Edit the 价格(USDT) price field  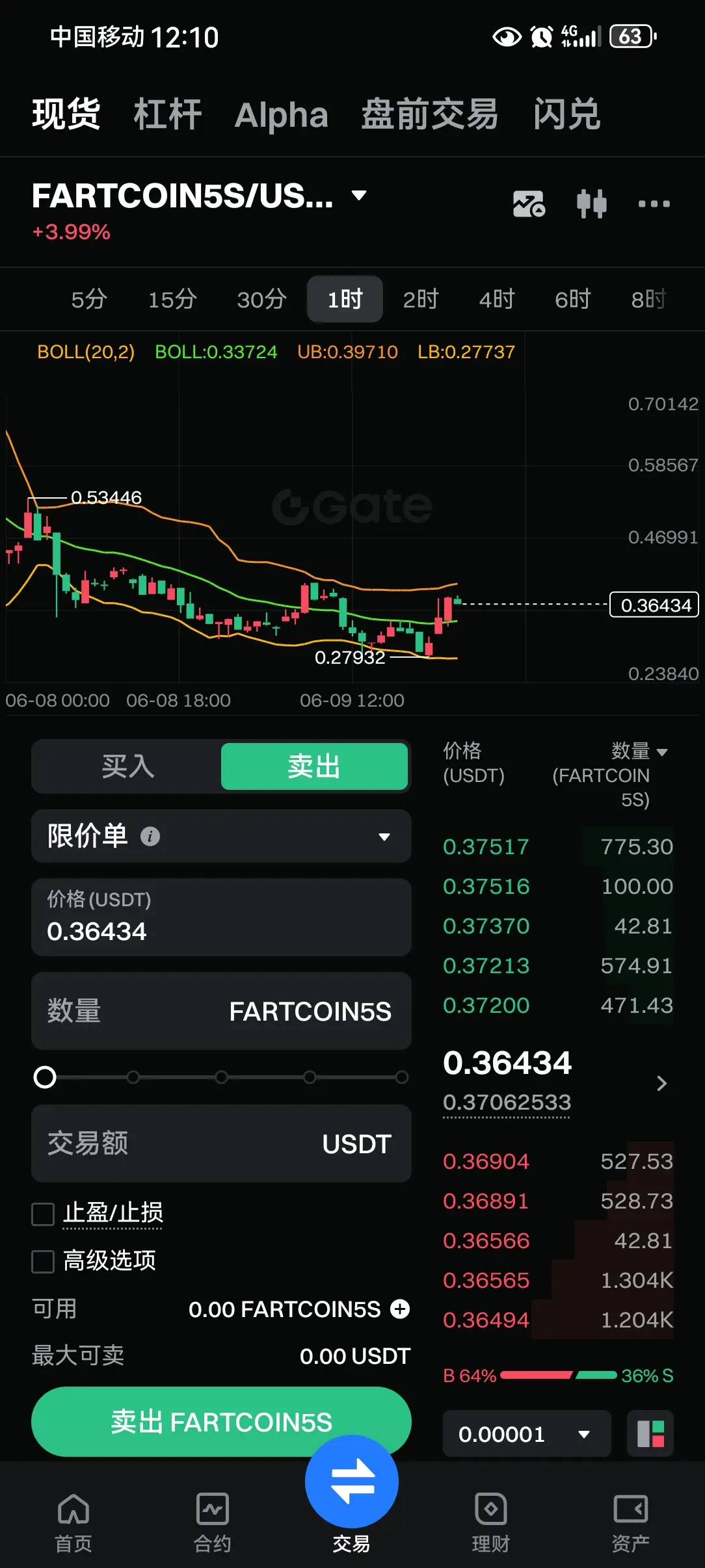coord(221,917)
